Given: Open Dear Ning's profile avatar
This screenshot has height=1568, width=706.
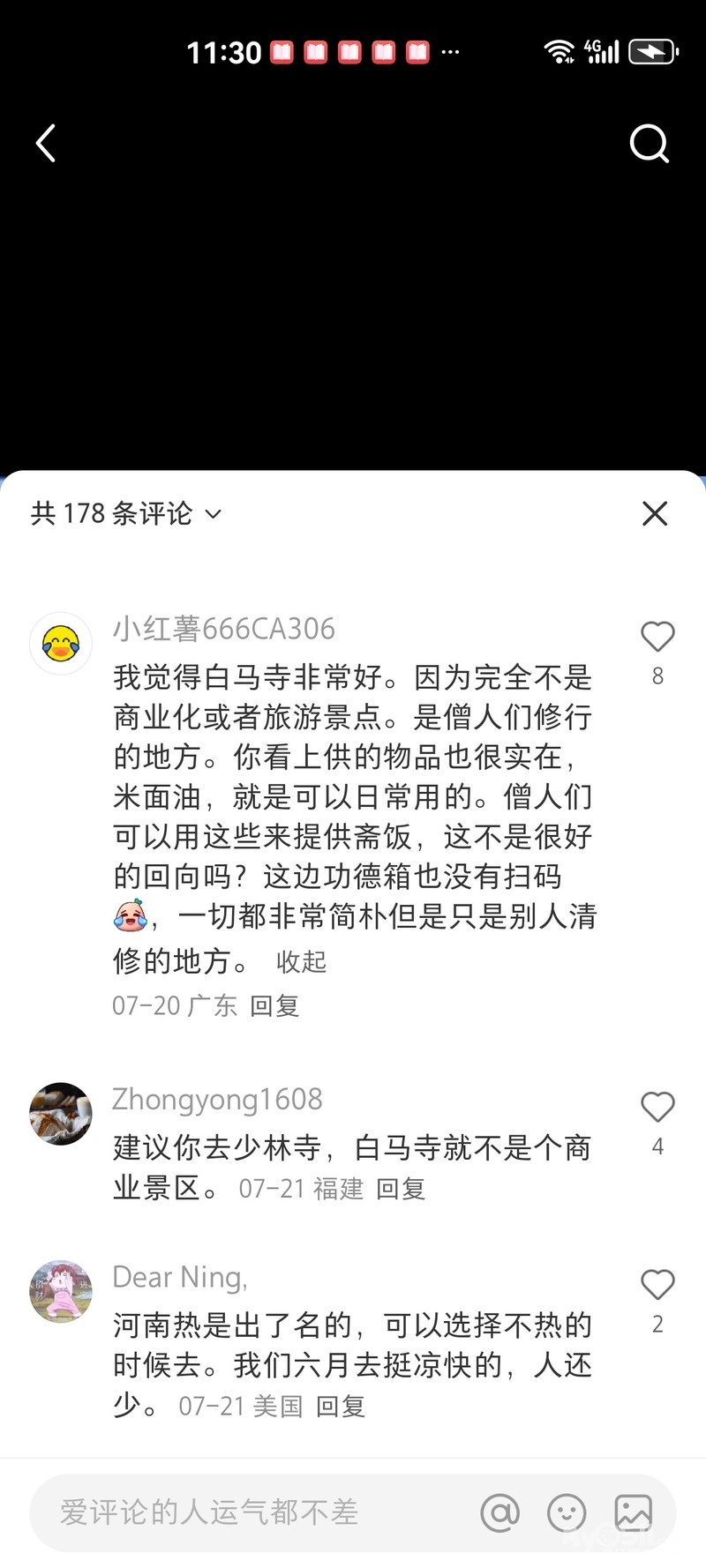Looking at the screenshot, I should (x=61, y=1291).
